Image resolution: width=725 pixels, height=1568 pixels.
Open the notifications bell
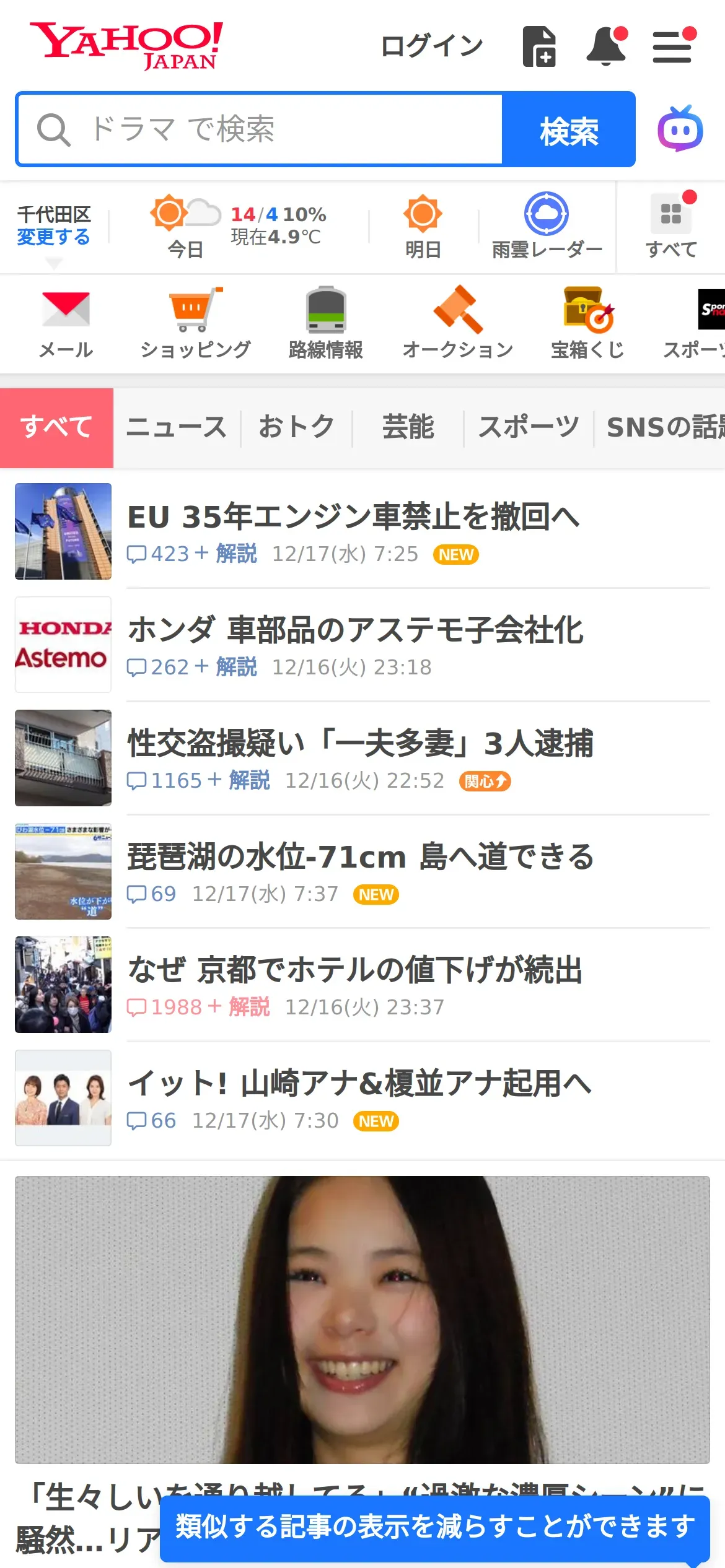606,46
